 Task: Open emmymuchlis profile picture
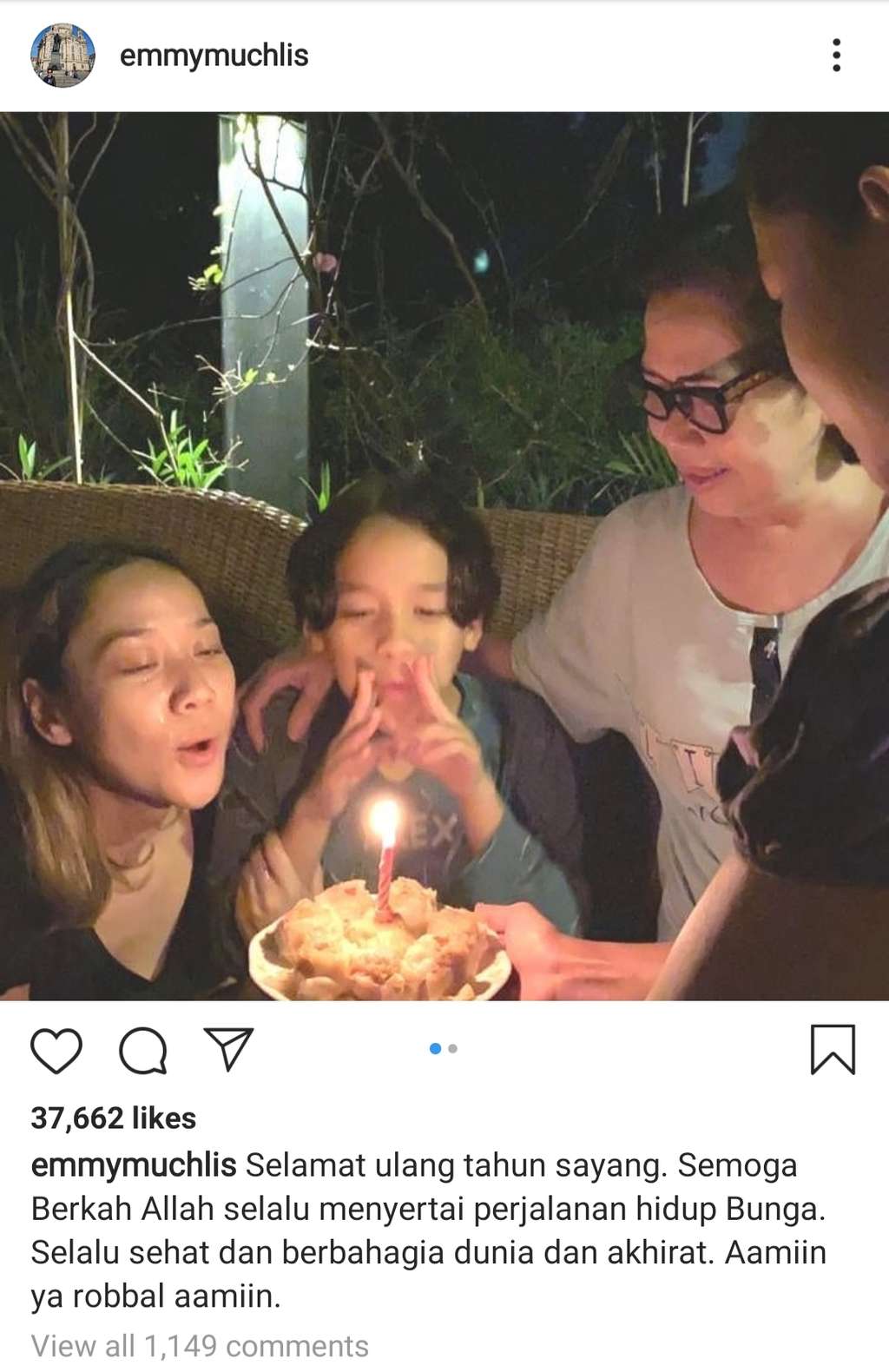pos(63,56)
